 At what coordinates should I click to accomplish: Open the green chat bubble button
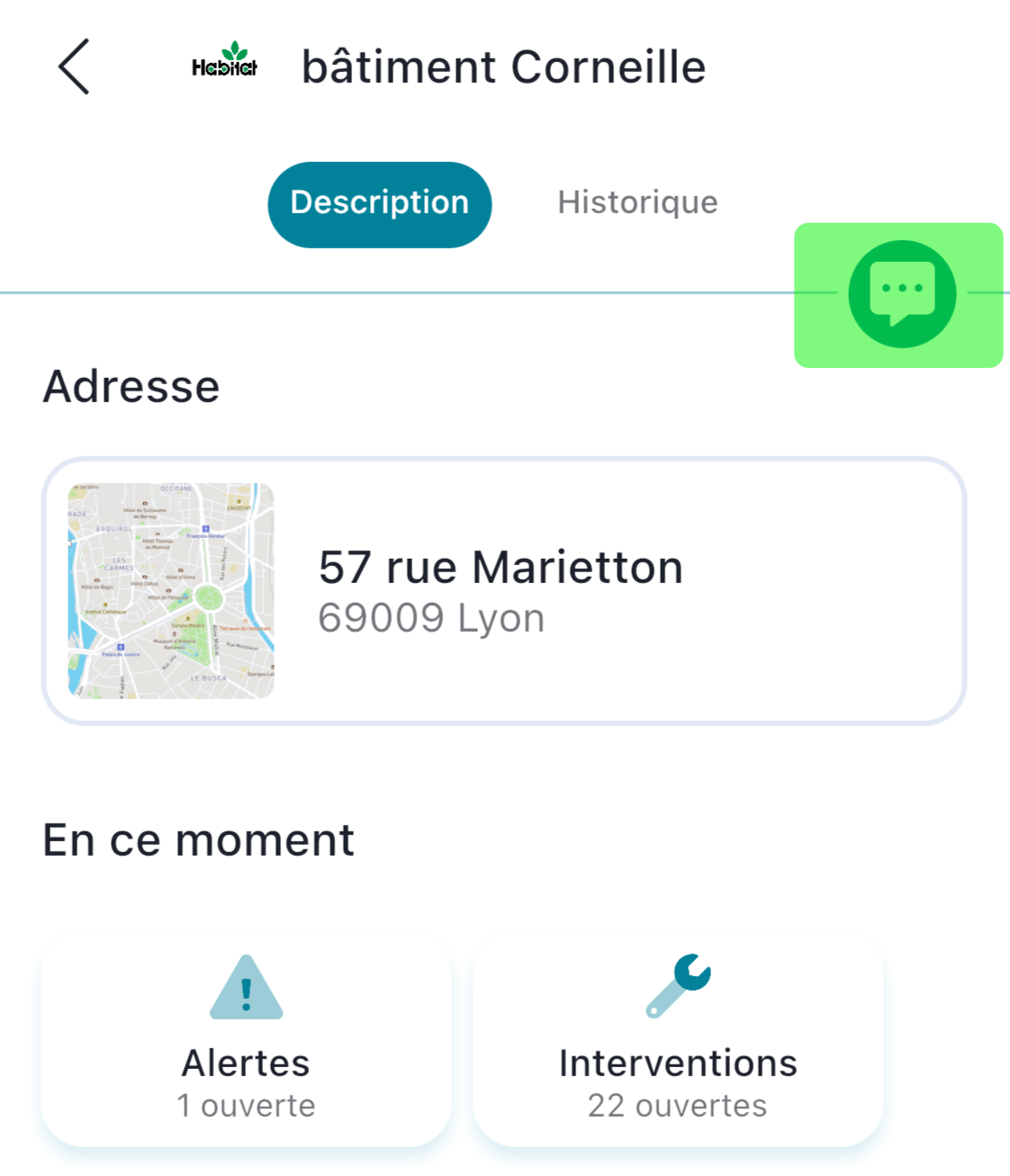tap(901, 293)
